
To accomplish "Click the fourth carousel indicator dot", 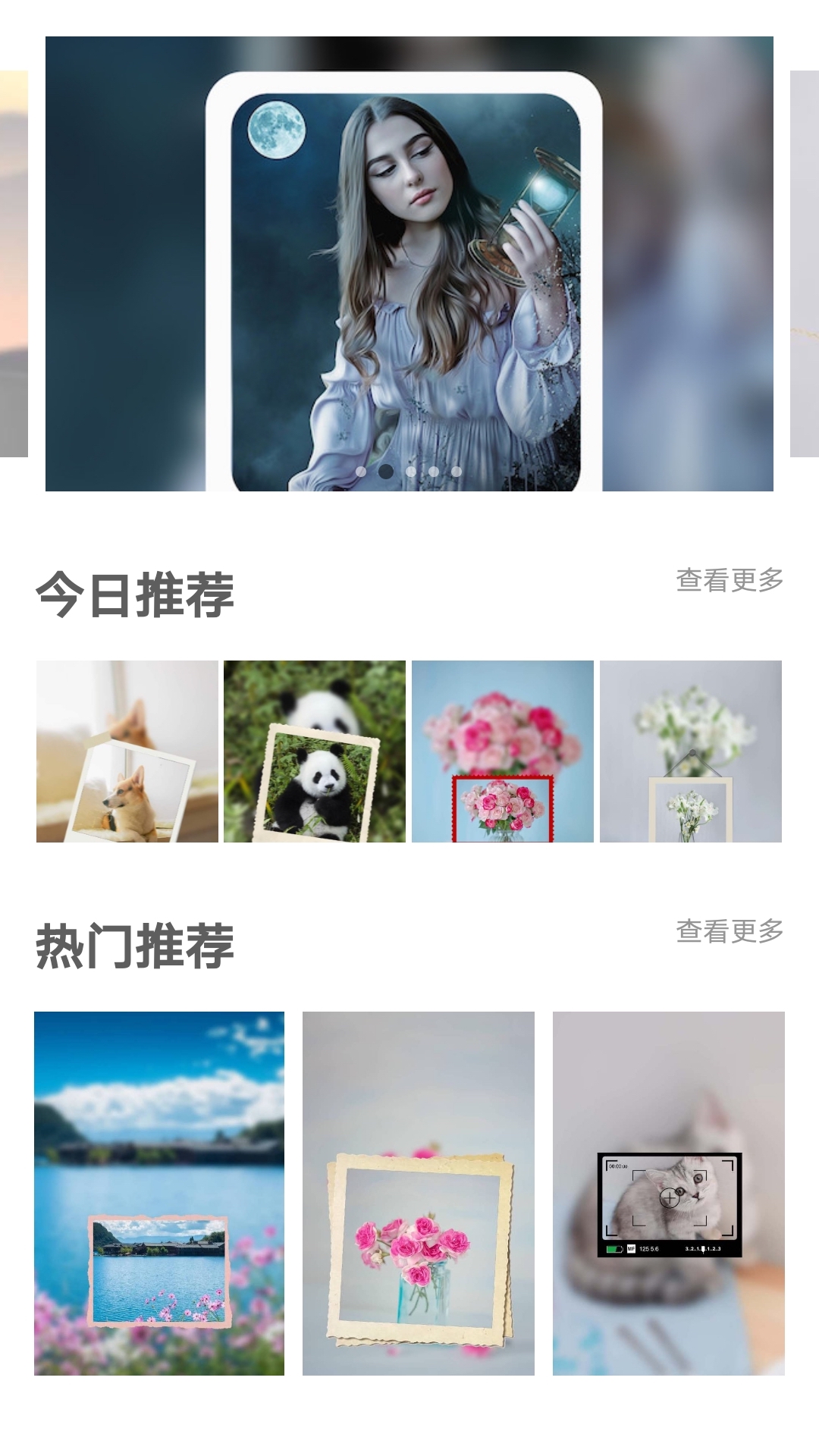I will tap(434, 472).
